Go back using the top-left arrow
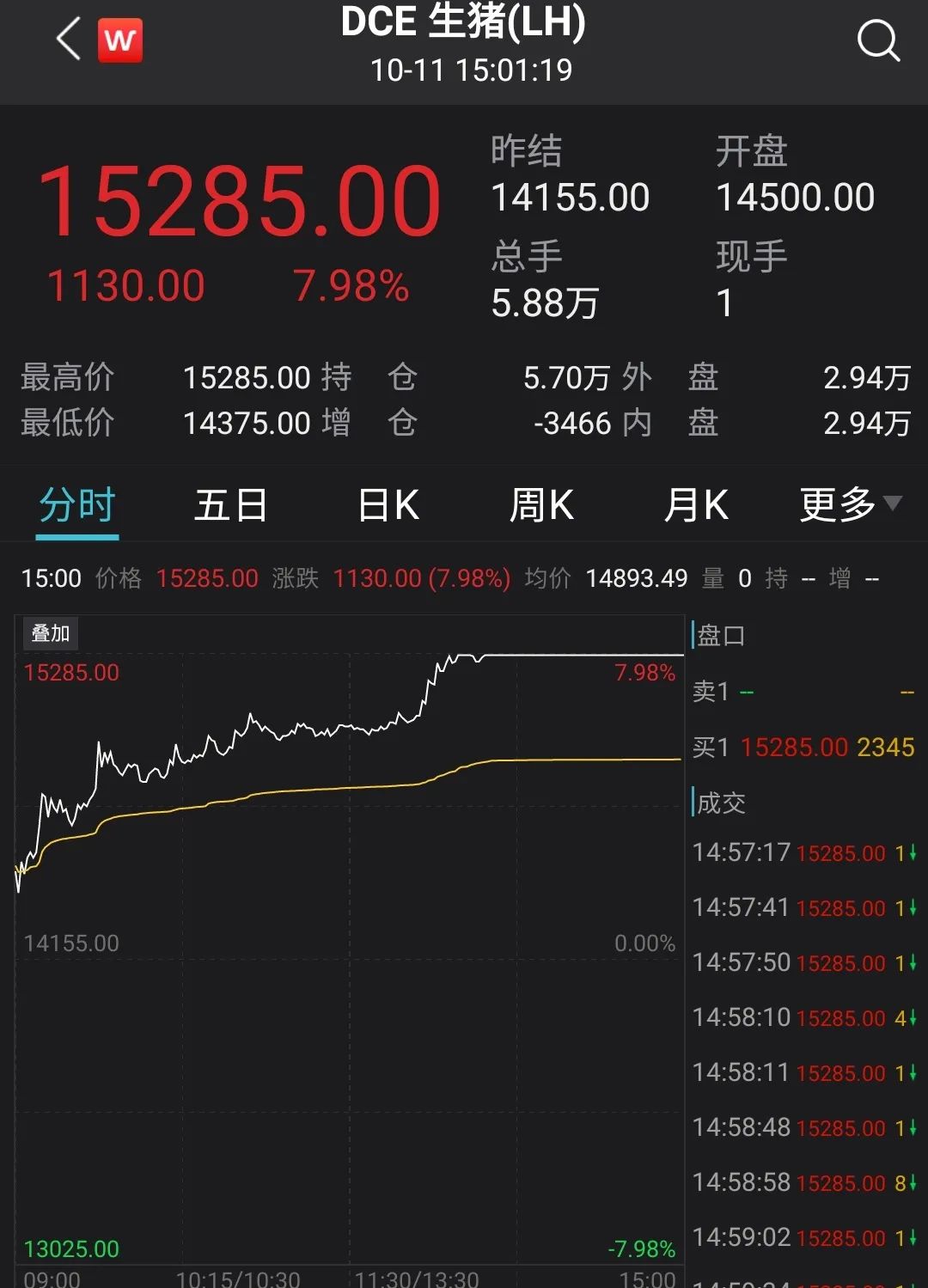 tap(69, 40)
